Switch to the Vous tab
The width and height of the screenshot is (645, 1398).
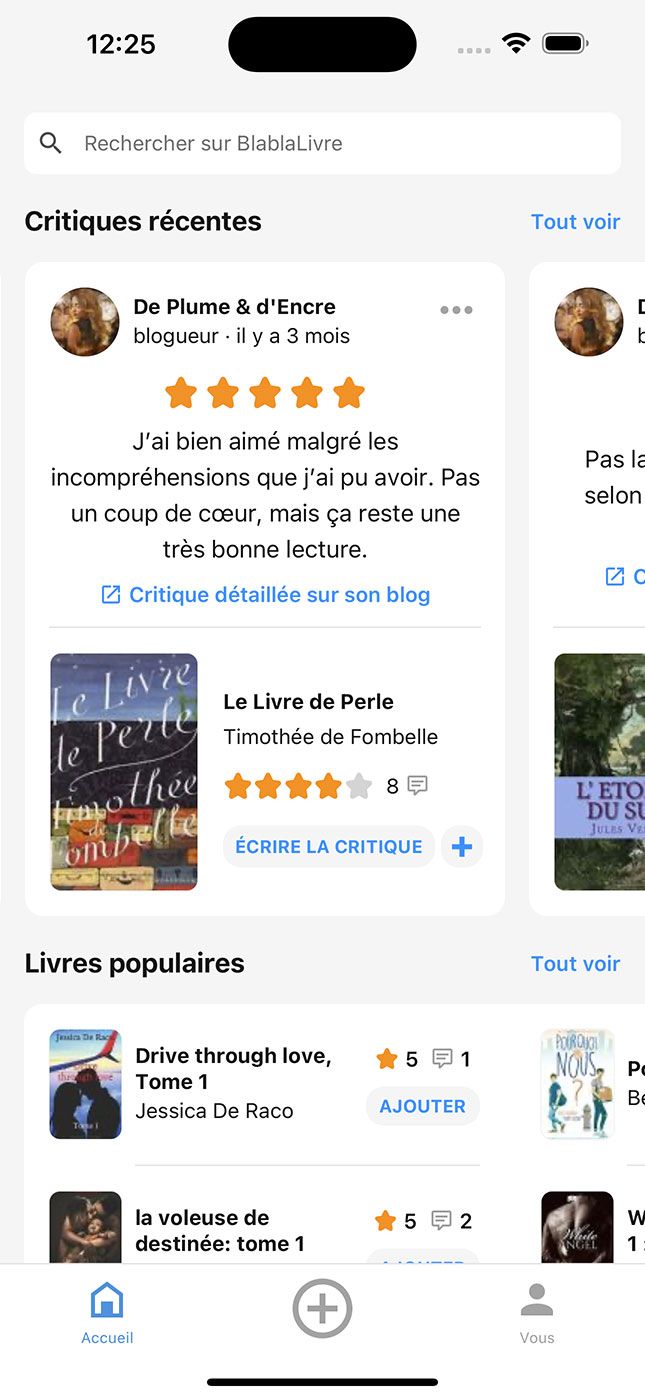(537, 1313)
